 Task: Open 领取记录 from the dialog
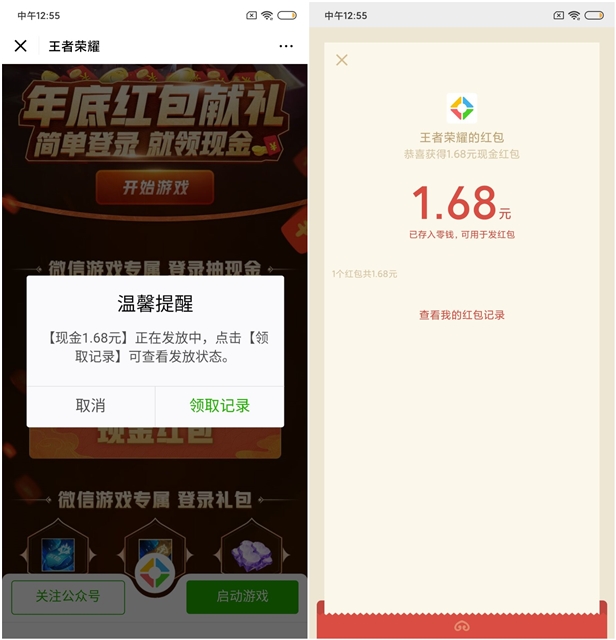(219, 405)
